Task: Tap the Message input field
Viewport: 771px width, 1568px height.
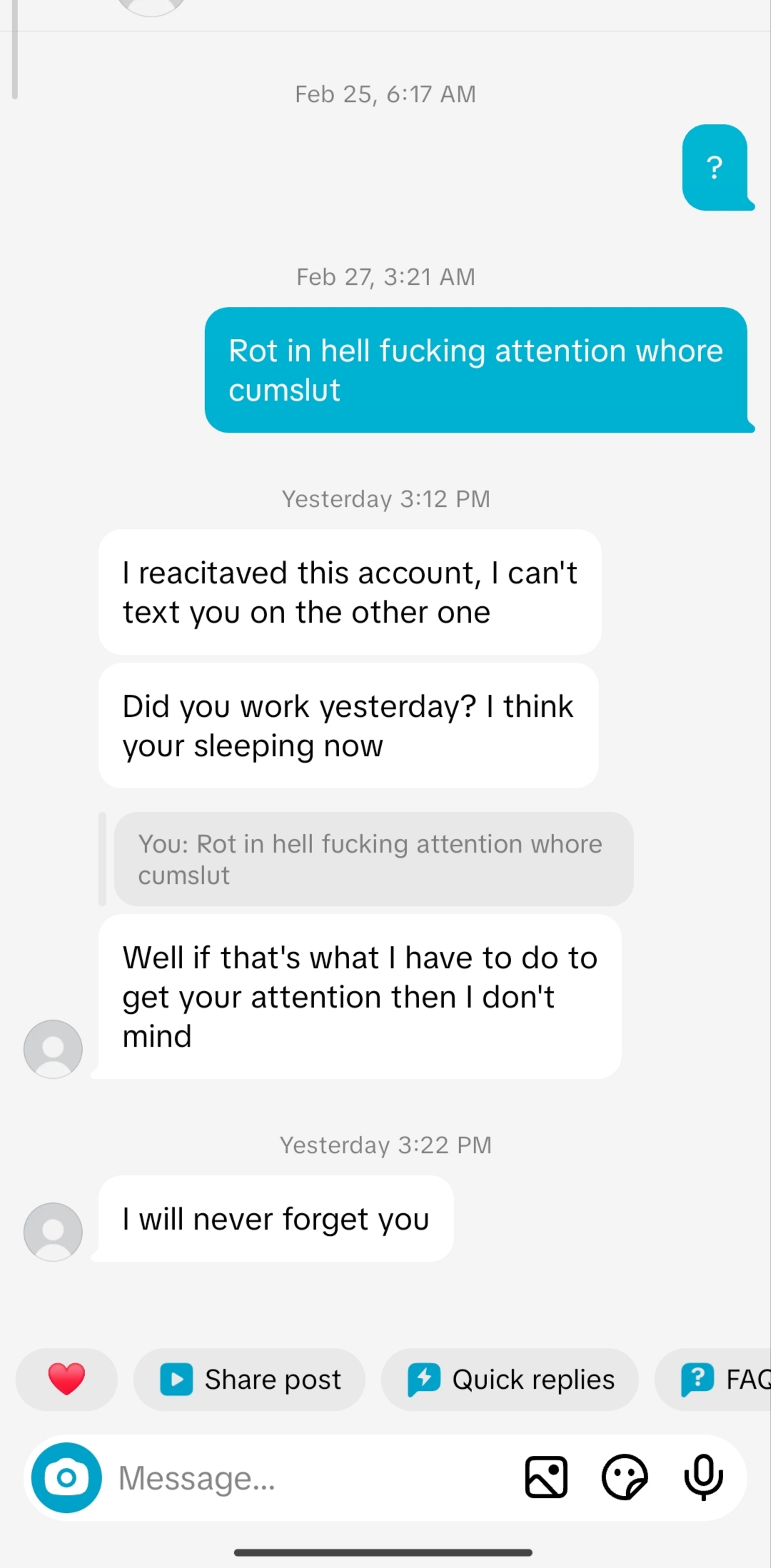Action: click(x=286, y=1477)
